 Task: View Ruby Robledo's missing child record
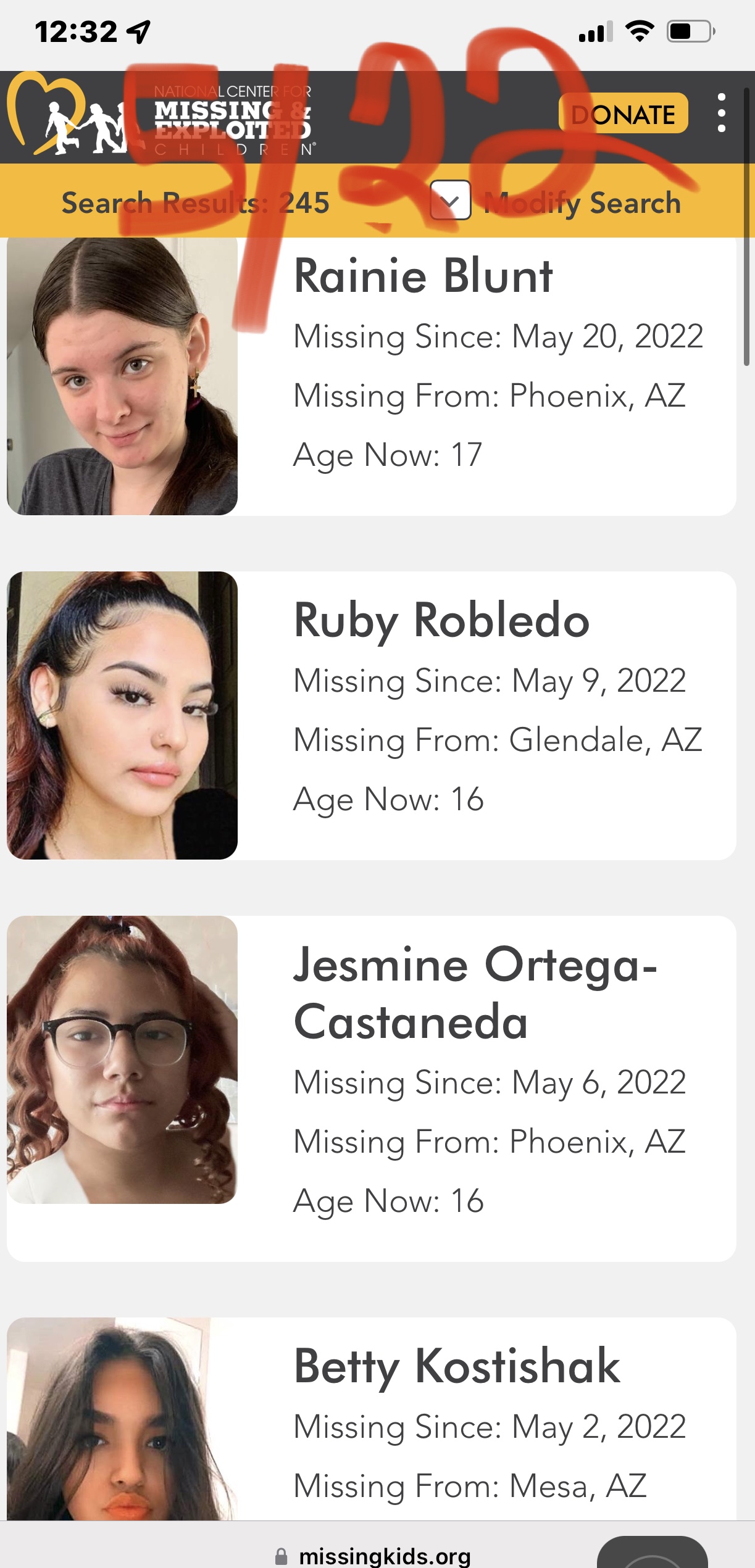click(x=441, y=620)
